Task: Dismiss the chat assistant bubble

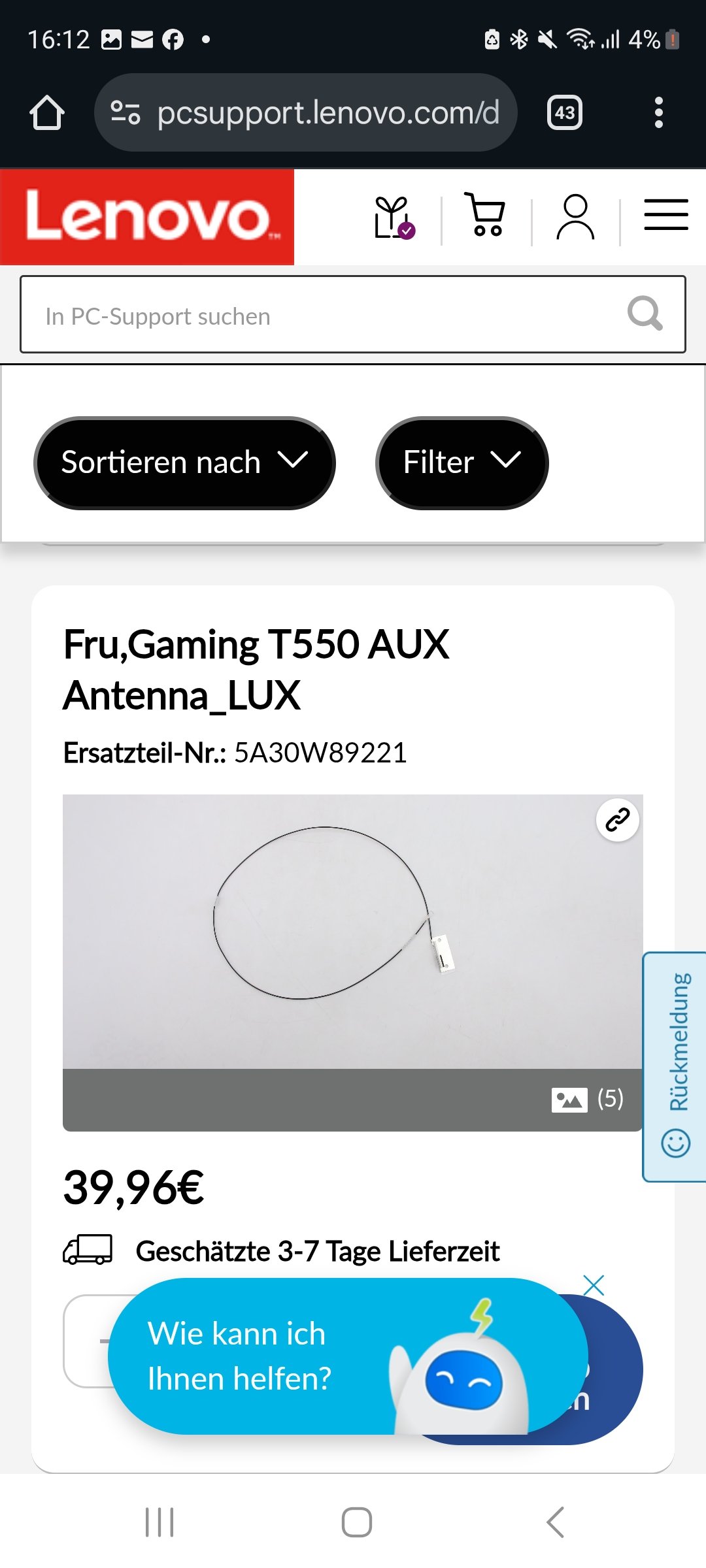Action: 594,1285
